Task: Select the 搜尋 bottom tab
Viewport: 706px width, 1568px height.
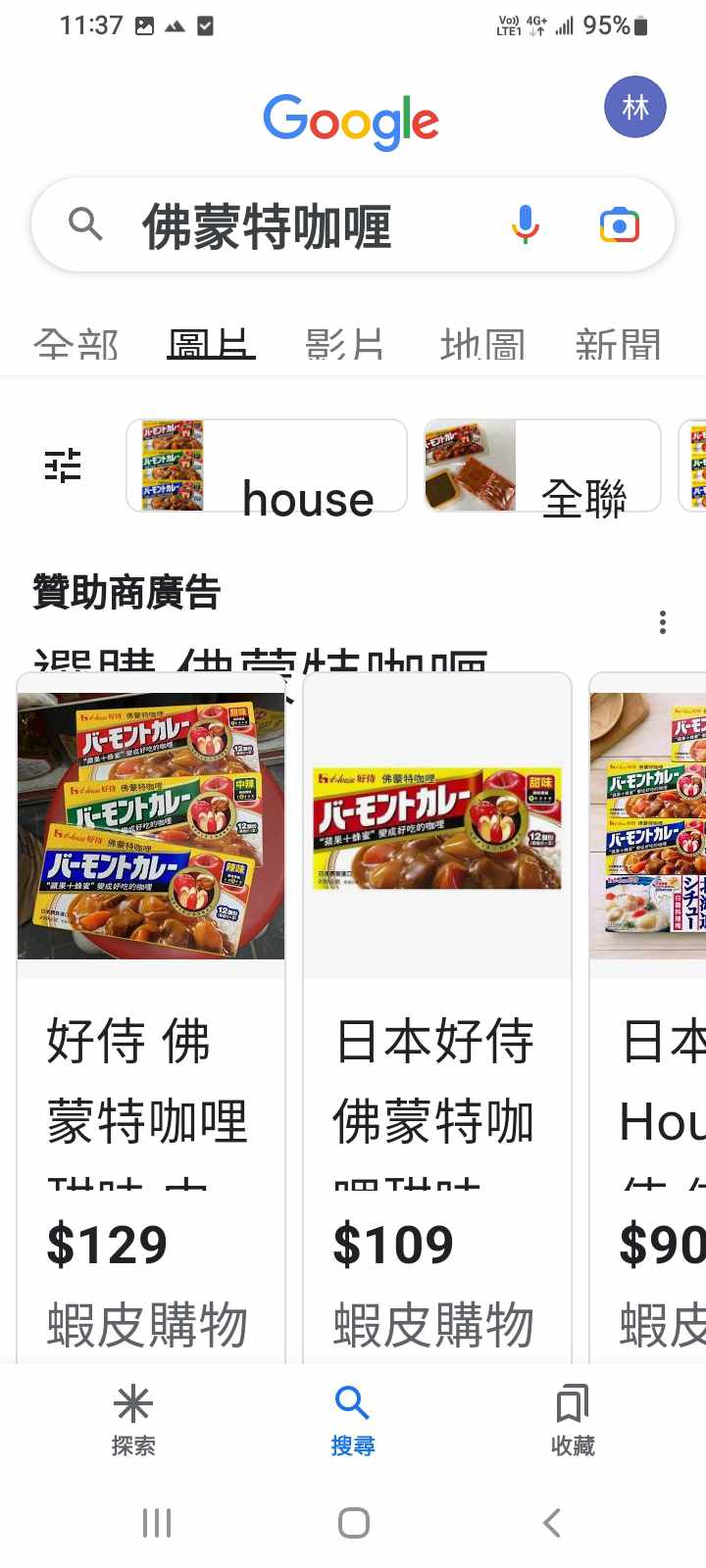Action: coord(353,1419)
